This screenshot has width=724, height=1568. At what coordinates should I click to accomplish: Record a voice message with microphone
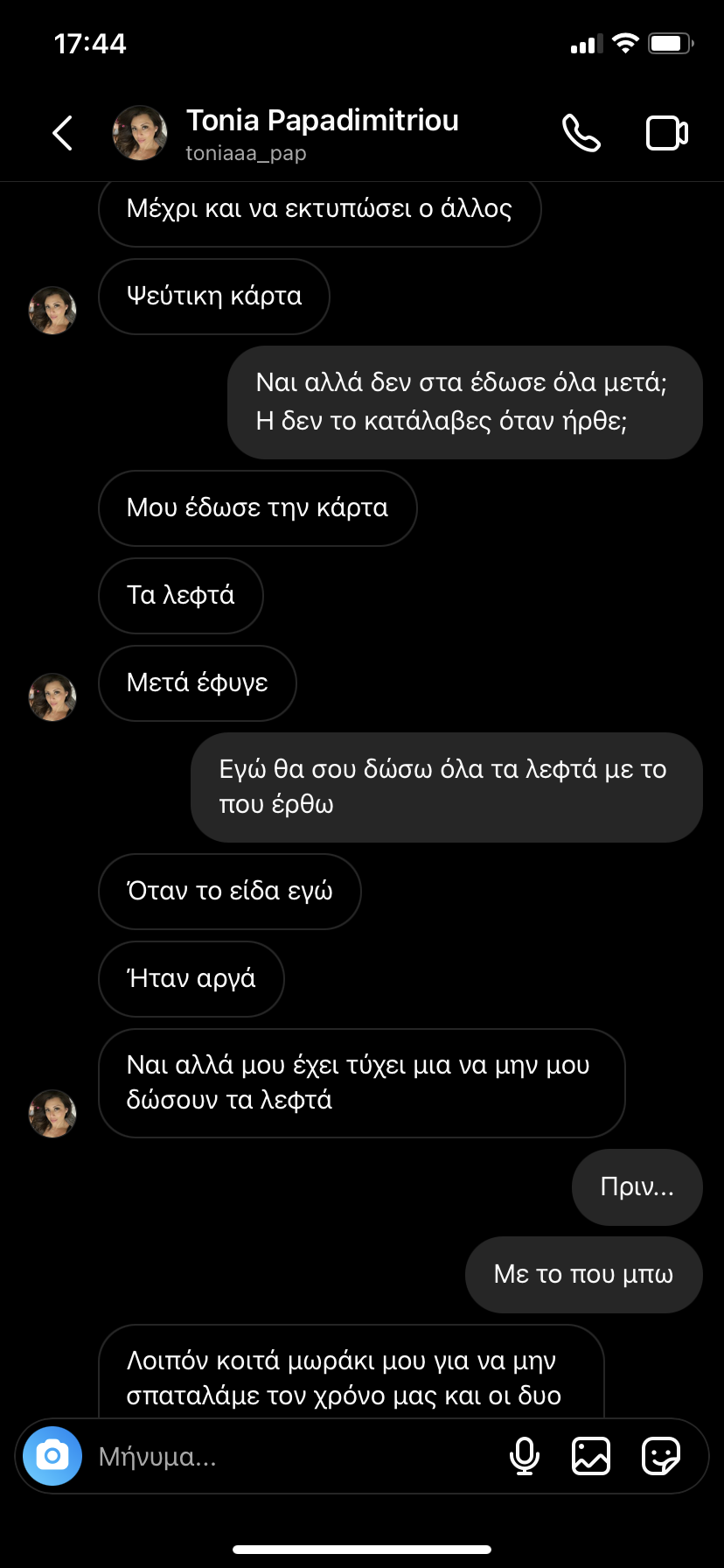[525, 1456]
